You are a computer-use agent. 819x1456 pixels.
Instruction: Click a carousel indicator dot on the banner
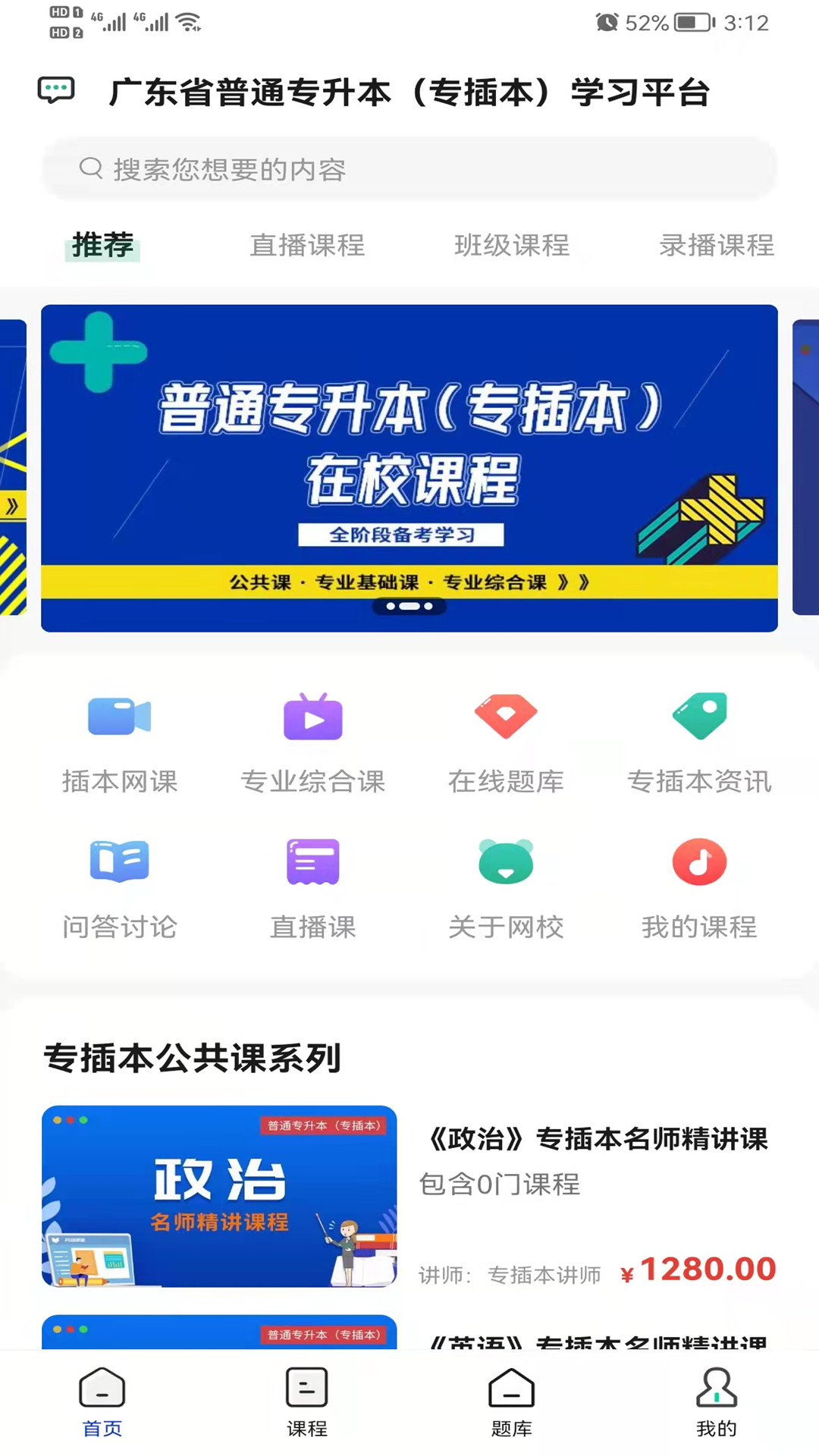pos(409,606)
